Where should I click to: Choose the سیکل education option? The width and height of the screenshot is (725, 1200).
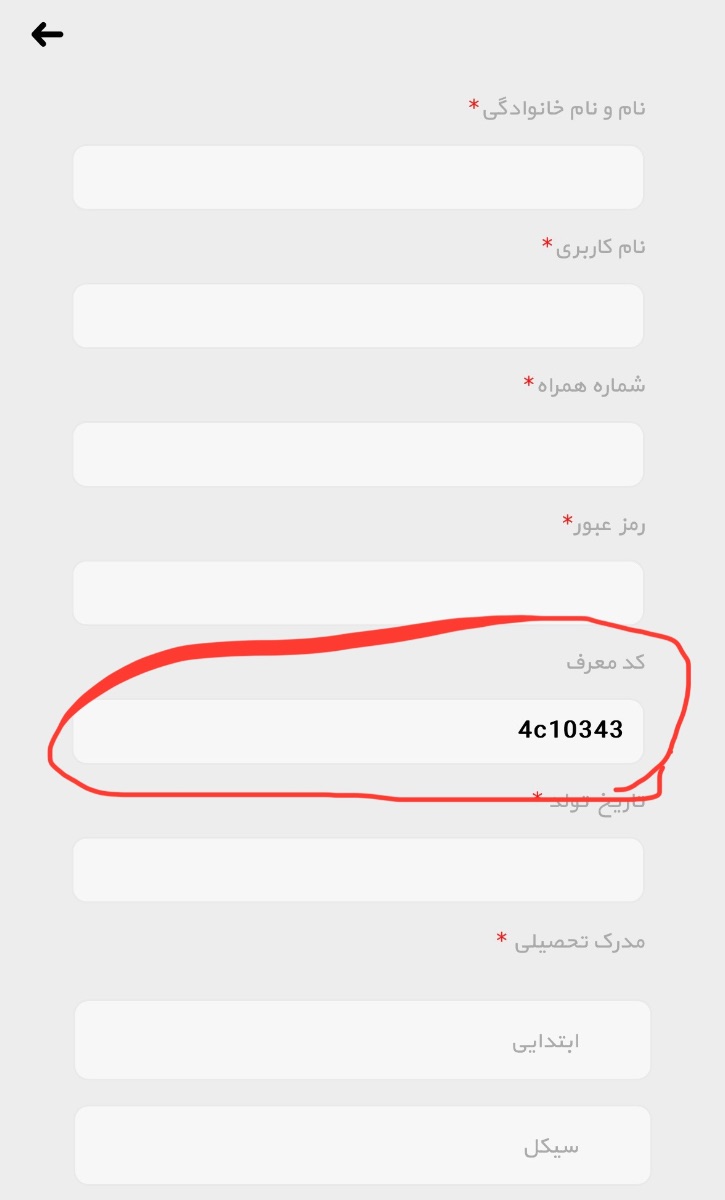(362, 1146)
